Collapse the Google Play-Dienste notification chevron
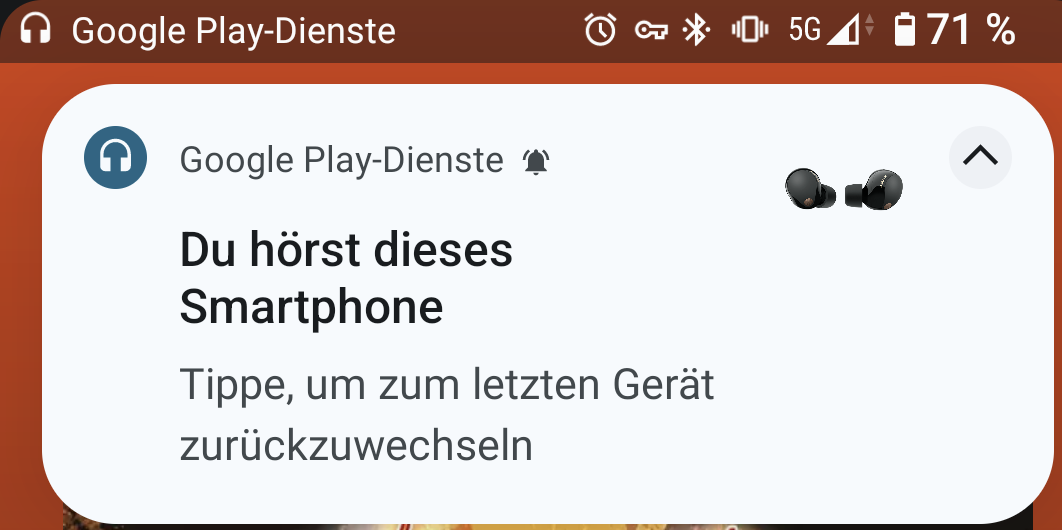The height and width of the screenshot is (530, 1062). 980,156
